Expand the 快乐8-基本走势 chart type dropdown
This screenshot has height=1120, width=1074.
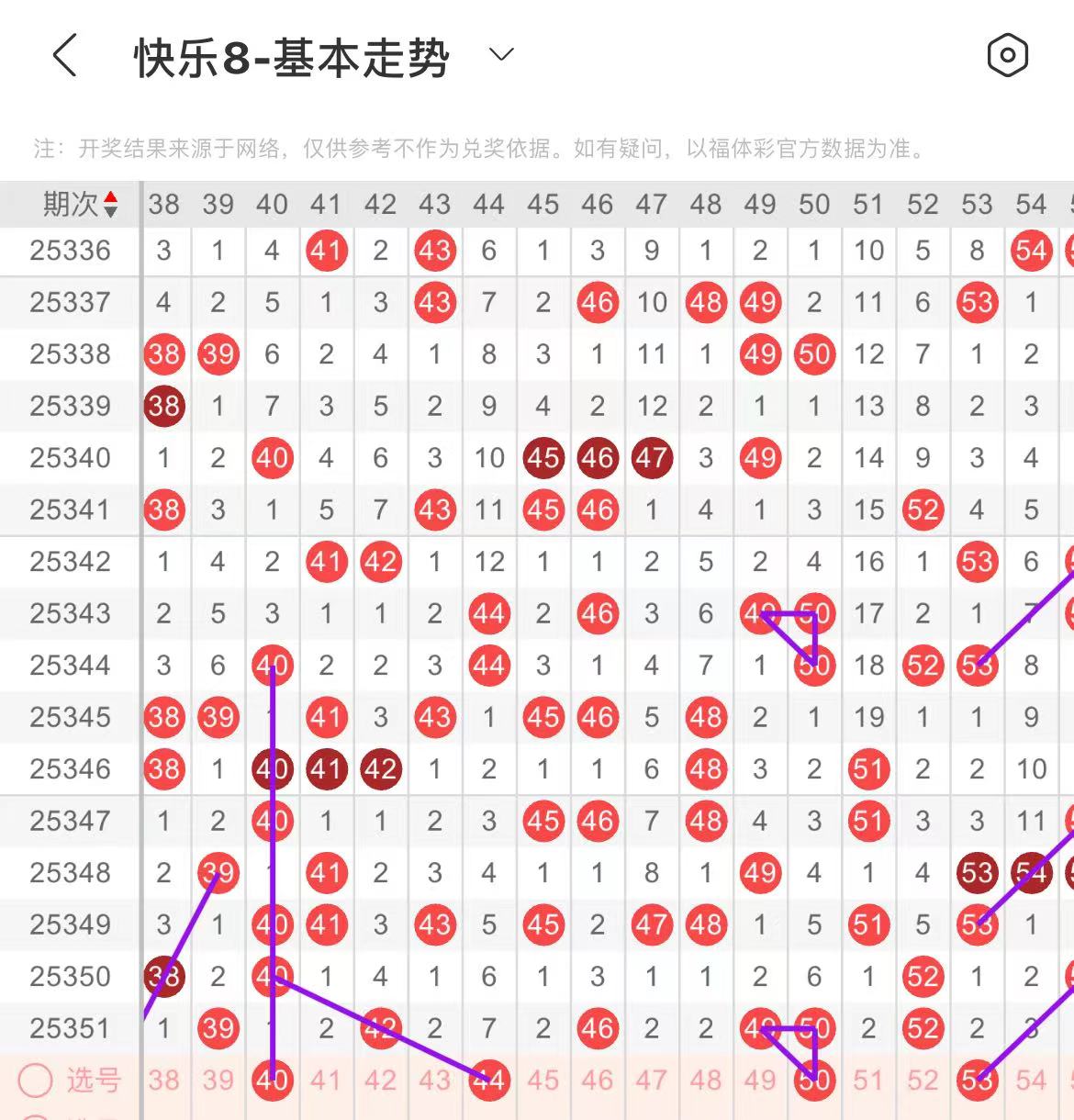click(501, 55)
